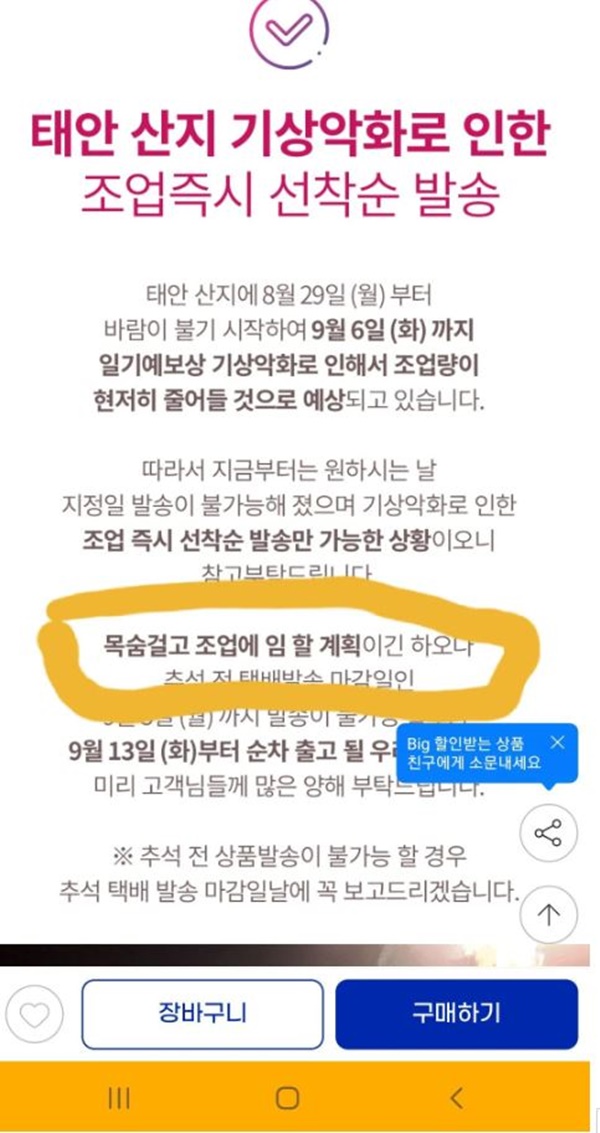The image size is (600, 1133).
Task: Open the recent apps view
Action: 118,1098
